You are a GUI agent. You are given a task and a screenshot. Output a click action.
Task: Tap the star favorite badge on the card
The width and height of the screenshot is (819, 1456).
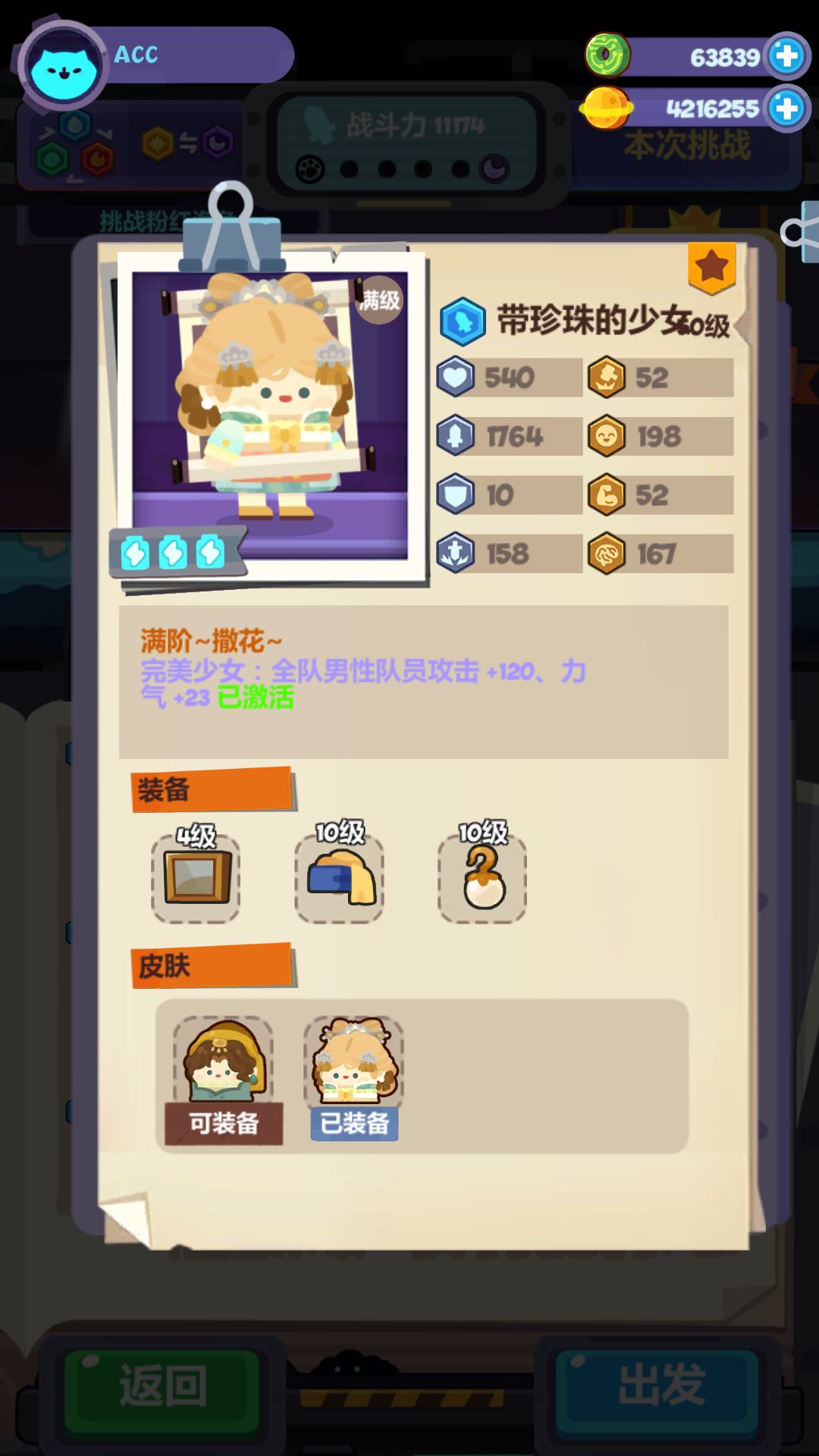[x=711, y=267]
